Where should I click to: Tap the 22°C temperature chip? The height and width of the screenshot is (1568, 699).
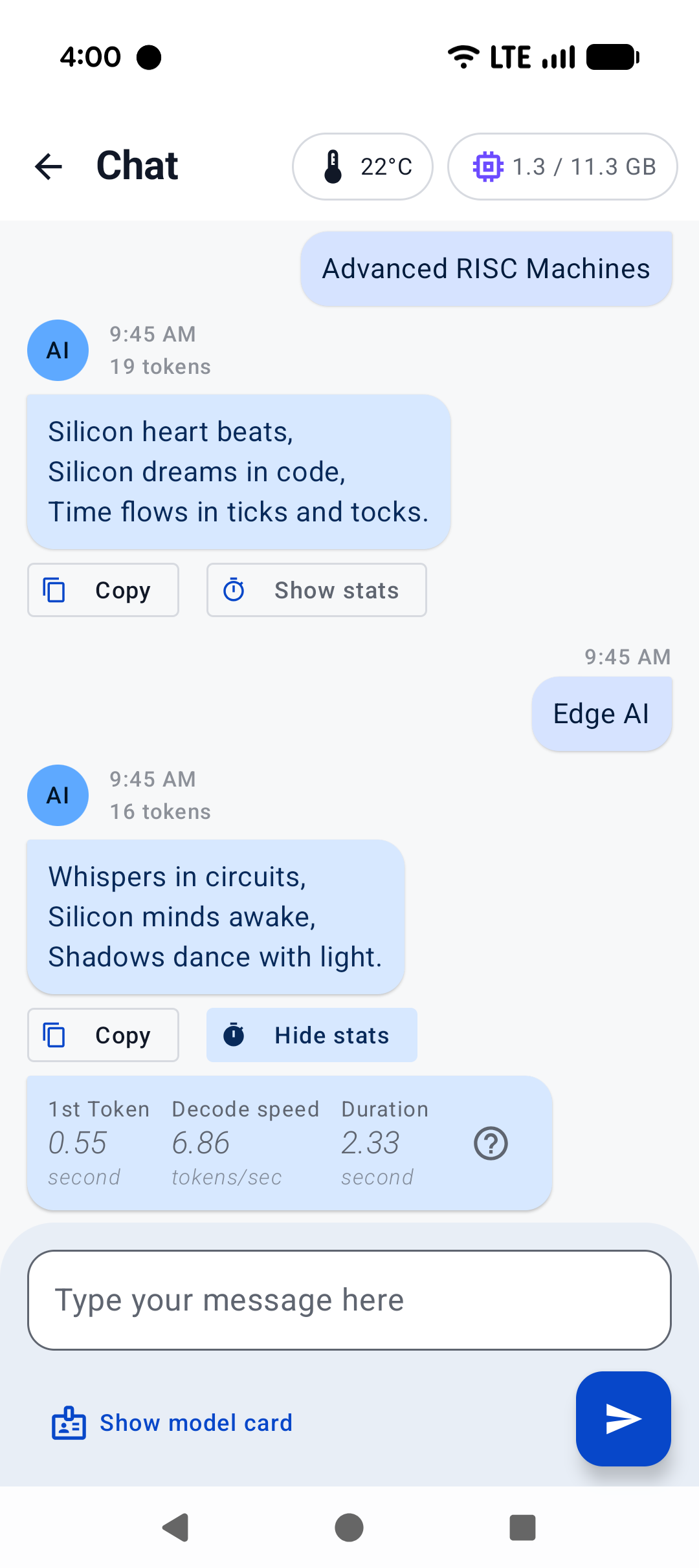[x=362, y=166]
